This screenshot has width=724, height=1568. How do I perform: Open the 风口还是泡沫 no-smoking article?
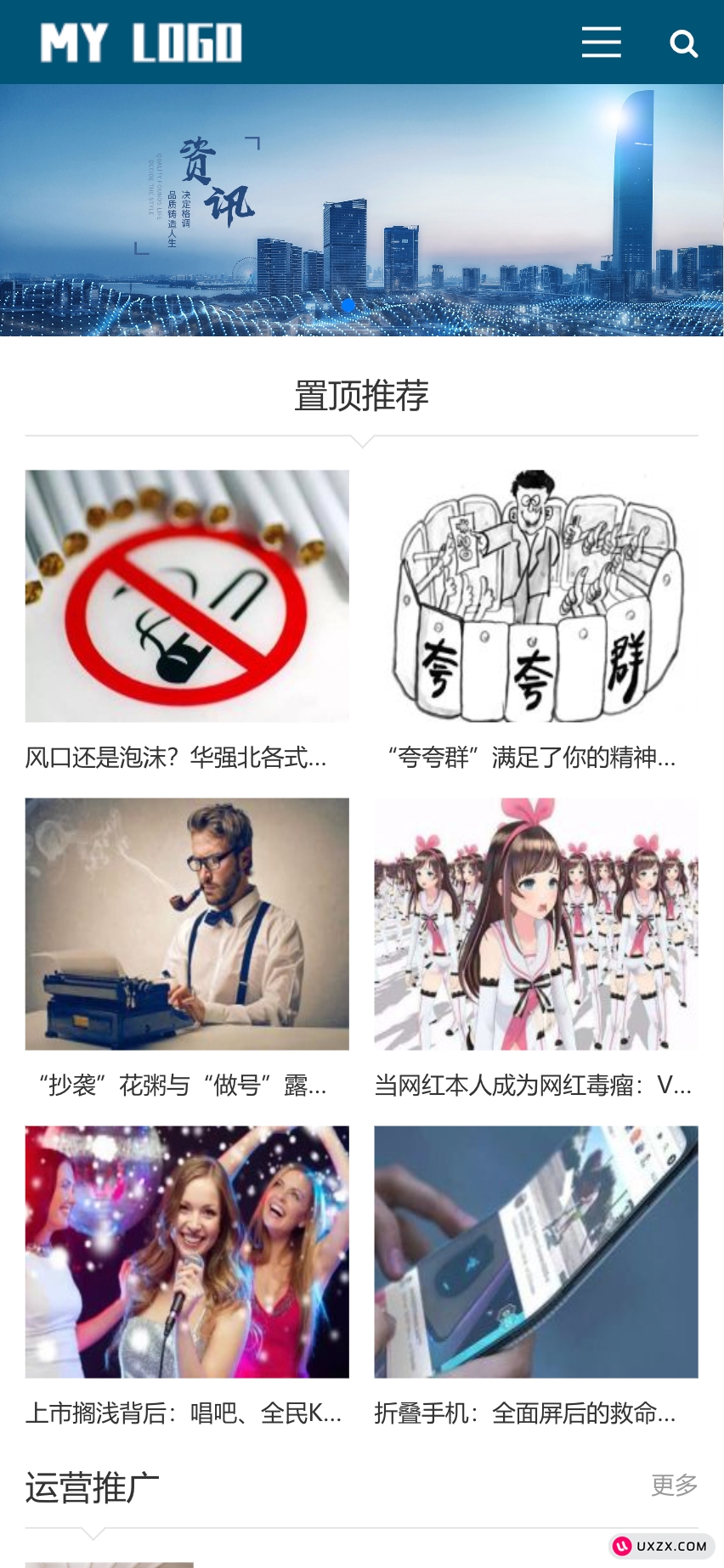[x=187, y=595]
